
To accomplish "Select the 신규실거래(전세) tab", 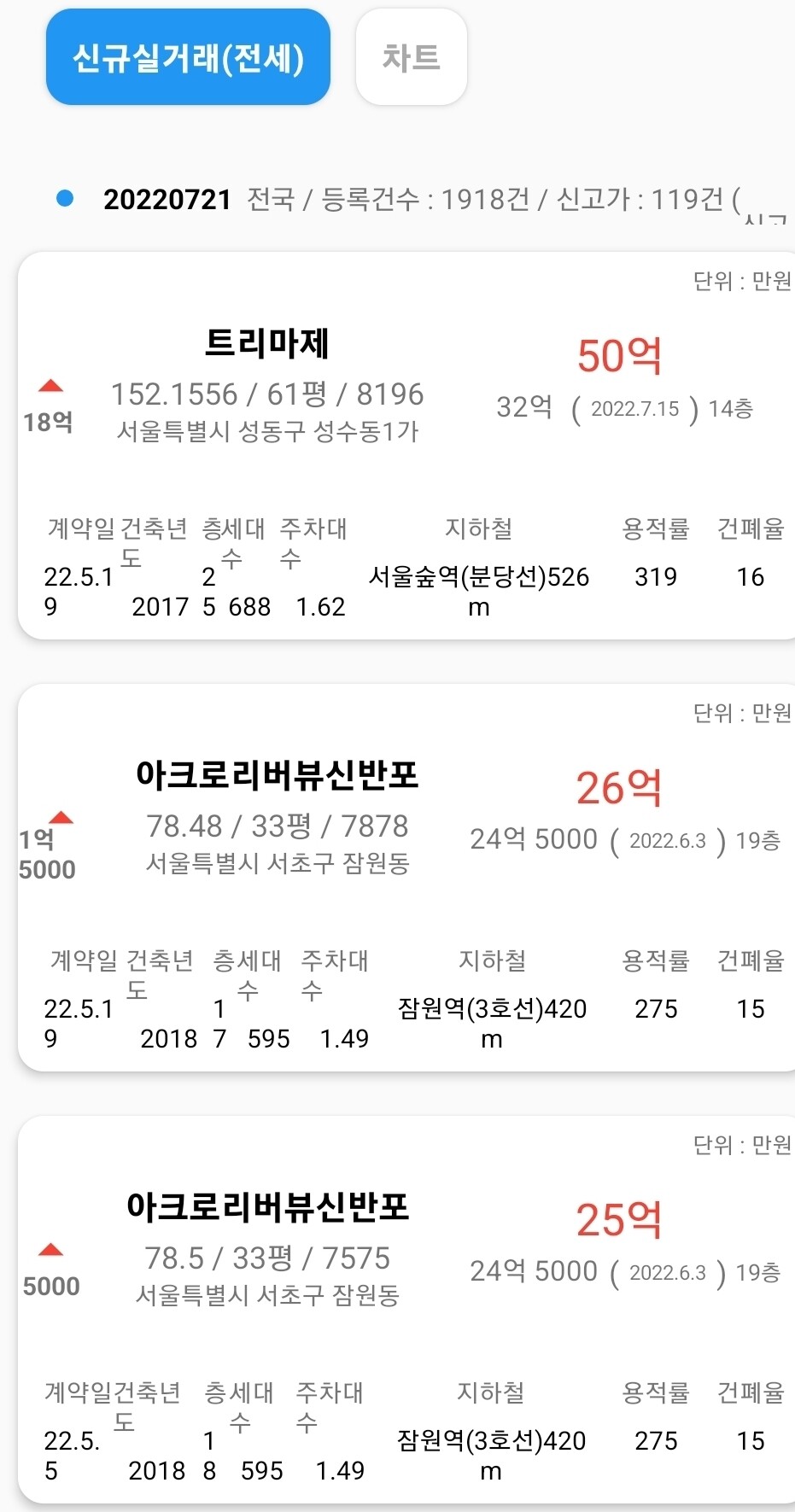I will tap(187, 56).
